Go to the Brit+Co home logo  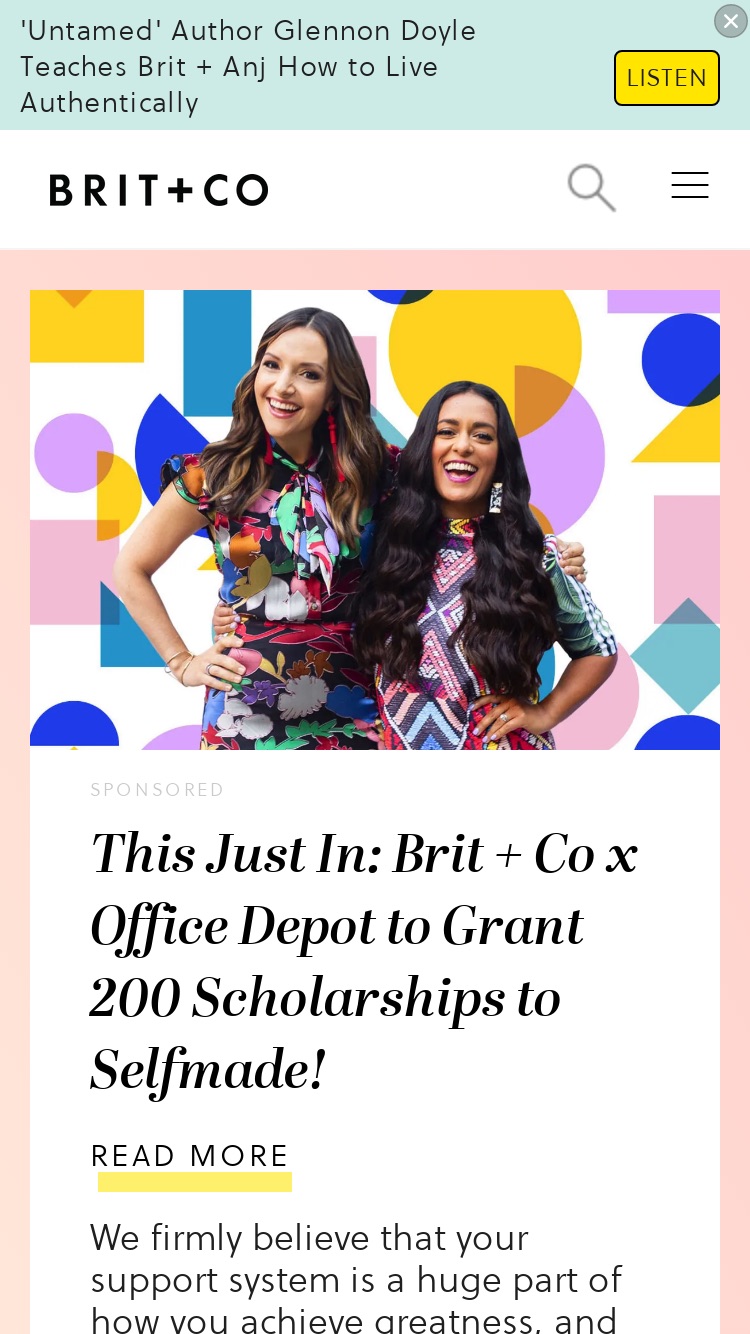[159, 190]
